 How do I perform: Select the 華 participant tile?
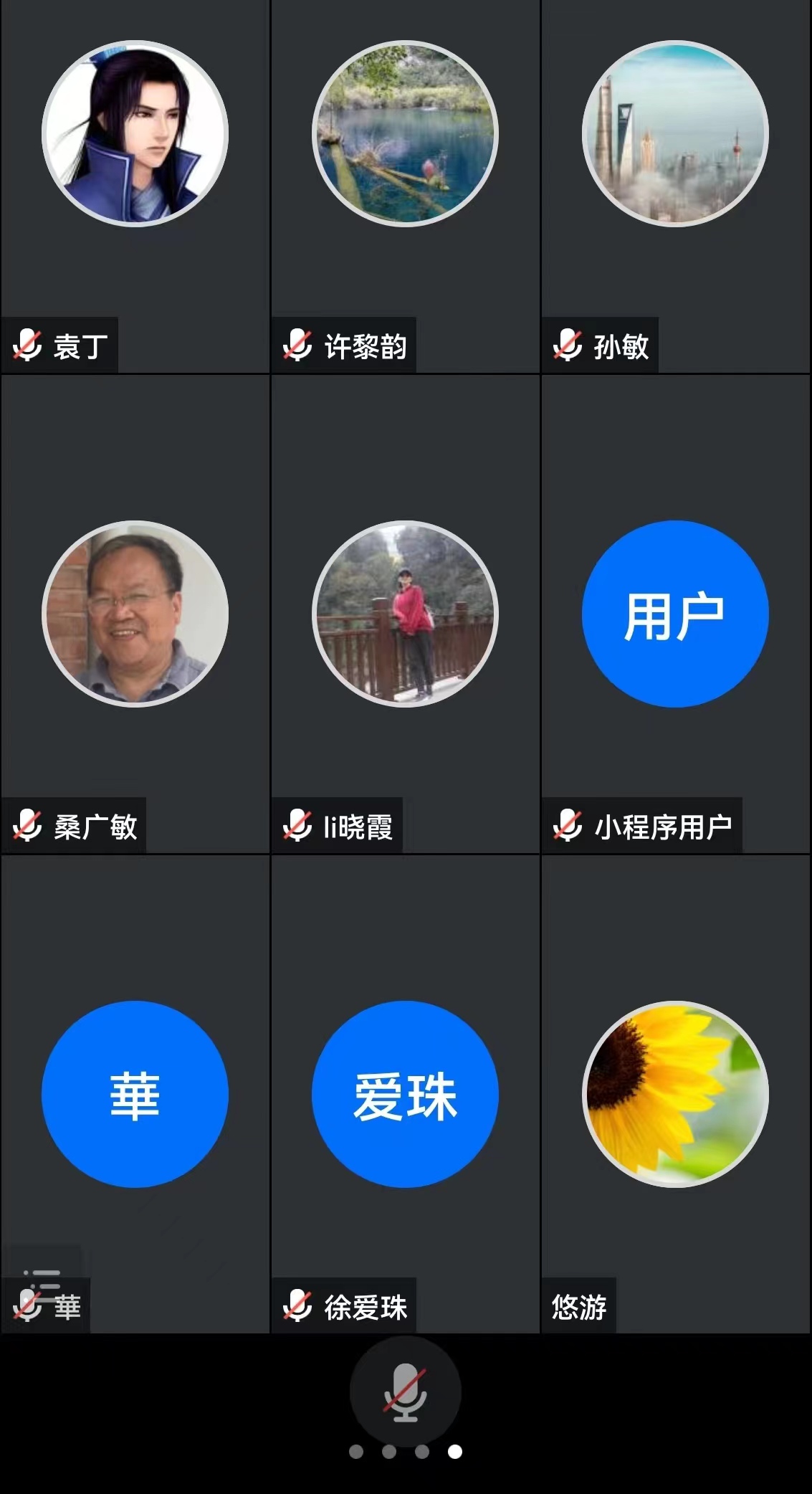135,1094
